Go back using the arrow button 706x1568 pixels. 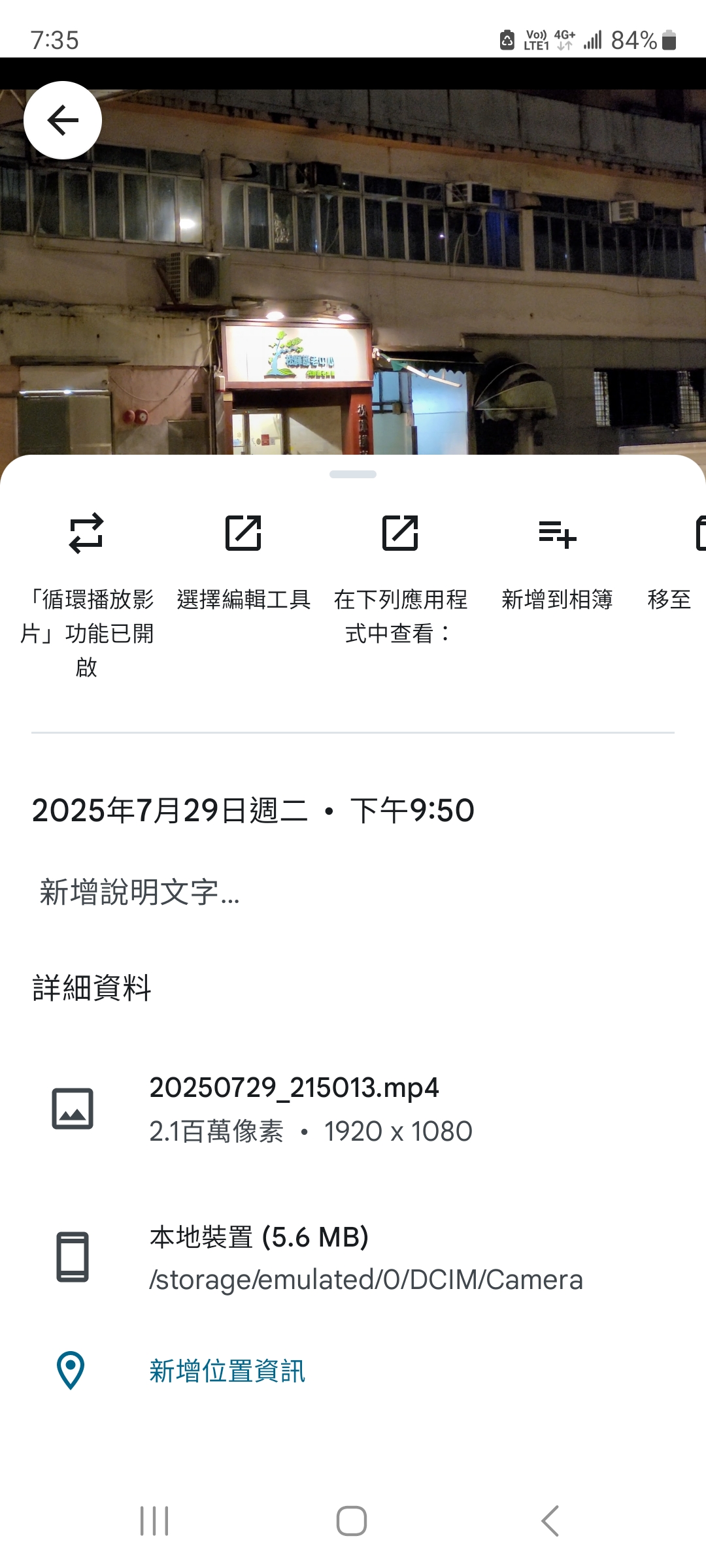63,120
